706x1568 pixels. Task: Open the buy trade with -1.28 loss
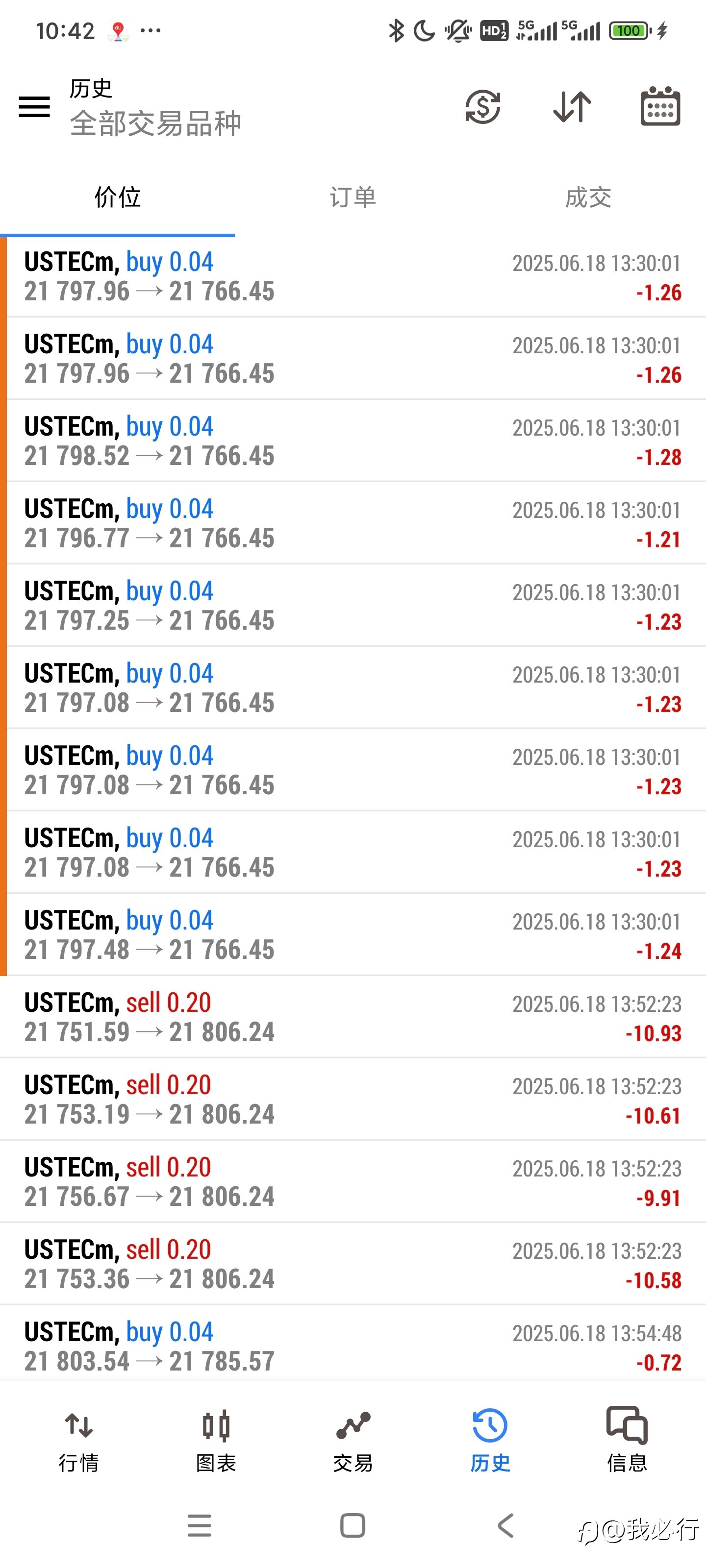click(356, 441)
